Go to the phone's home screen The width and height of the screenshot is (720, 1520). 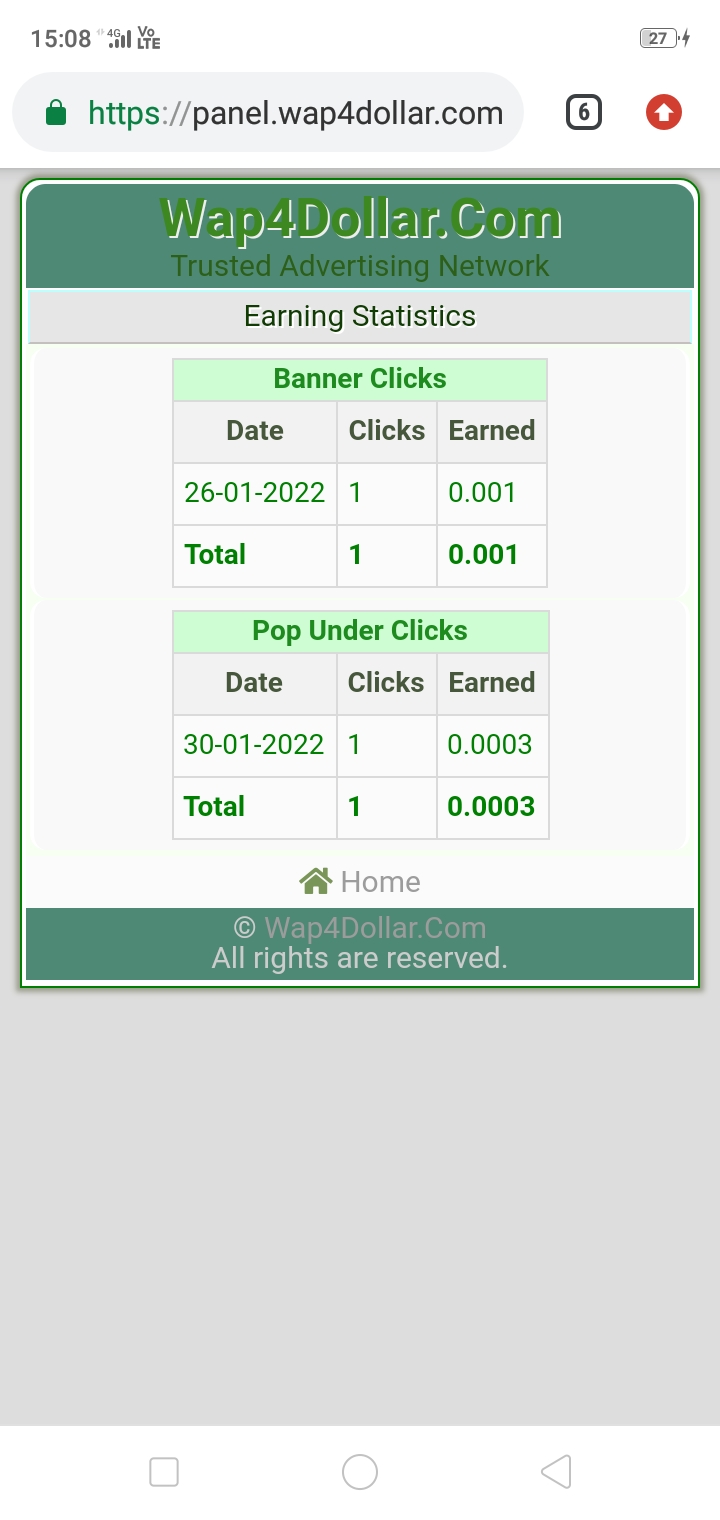point(360,1472)
